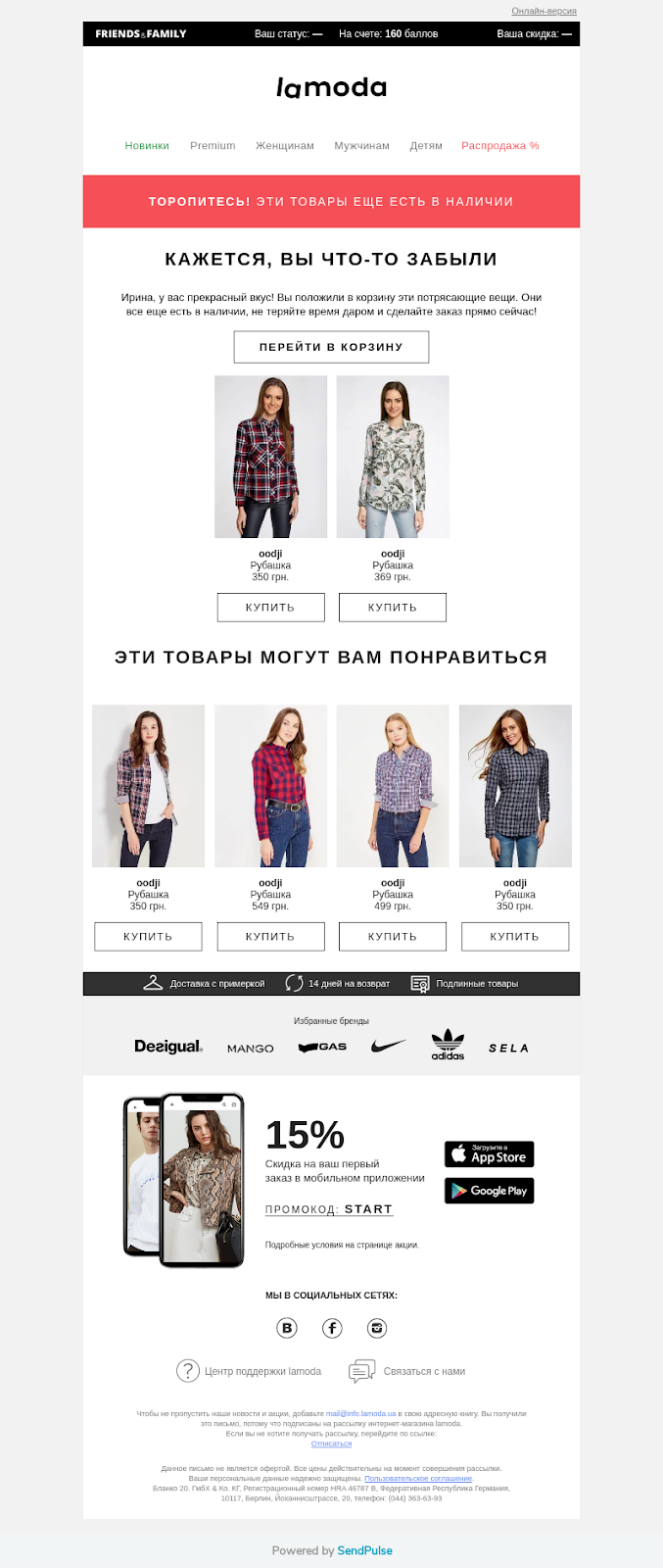Open the MANGO brand

click(251, 1049)
